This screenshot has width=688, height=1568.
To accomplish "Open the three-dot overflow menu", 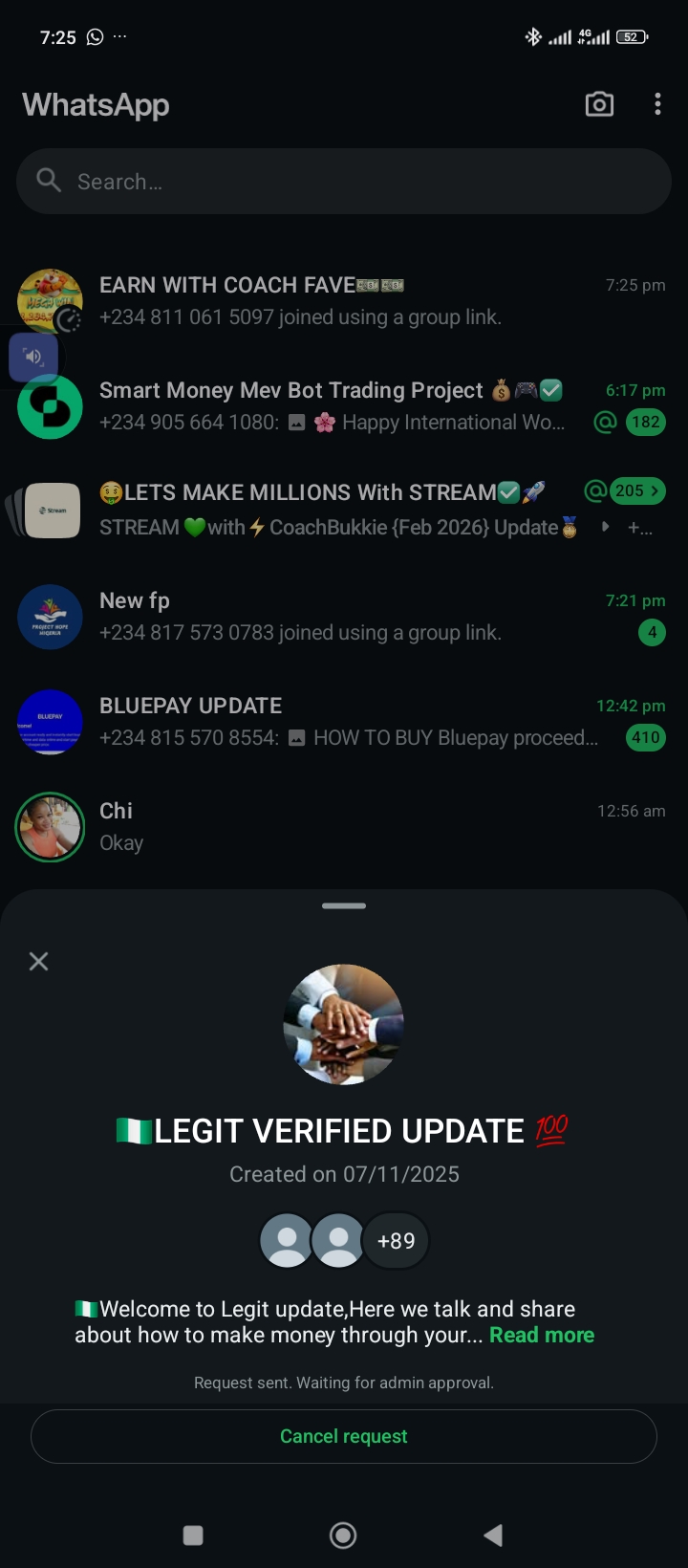I will click(x=657, y=104).
